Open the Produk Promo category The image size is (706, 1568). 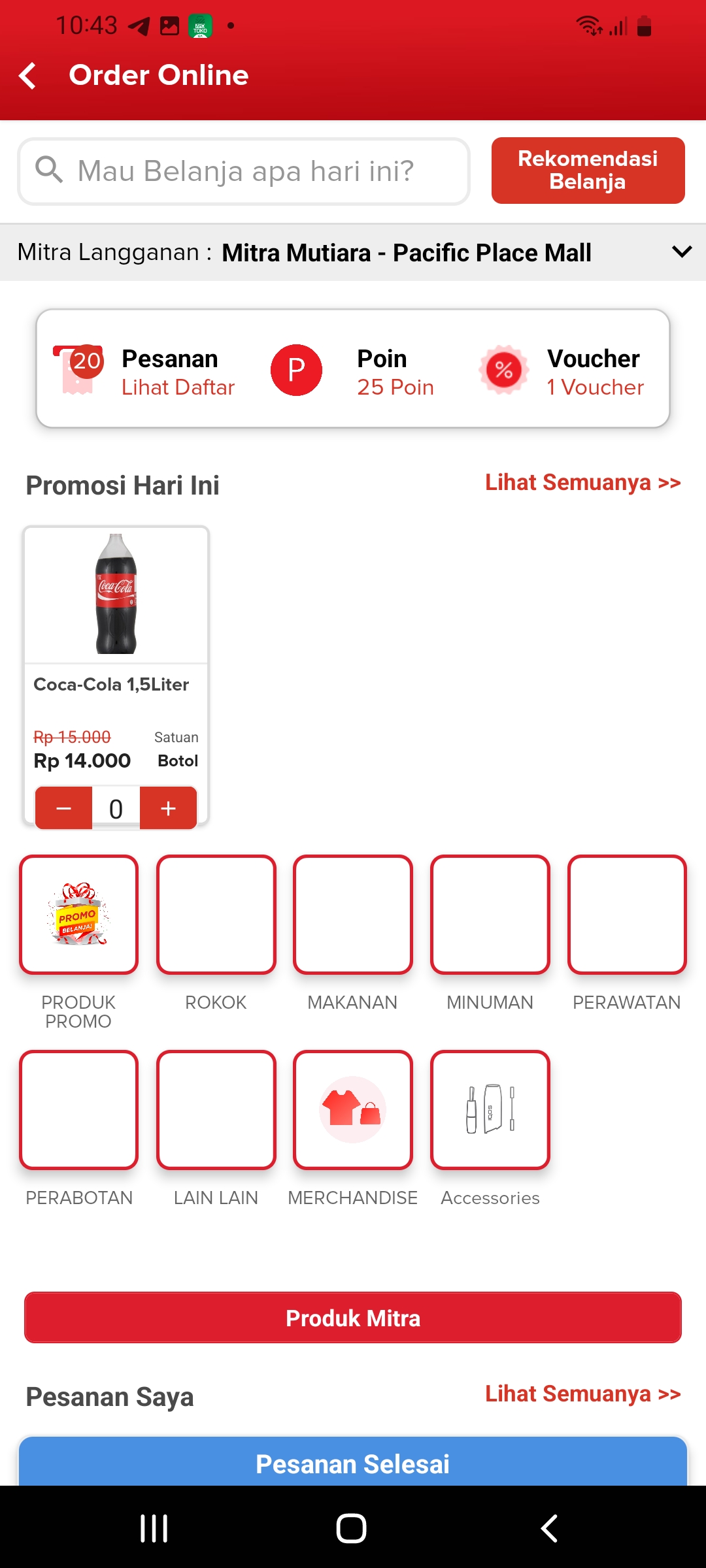click(78, 915)
